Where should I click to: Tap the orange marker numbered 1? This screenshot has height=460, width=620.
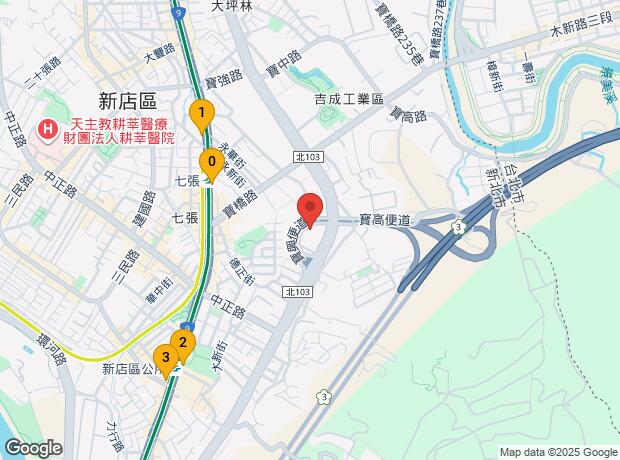(202, 114)
